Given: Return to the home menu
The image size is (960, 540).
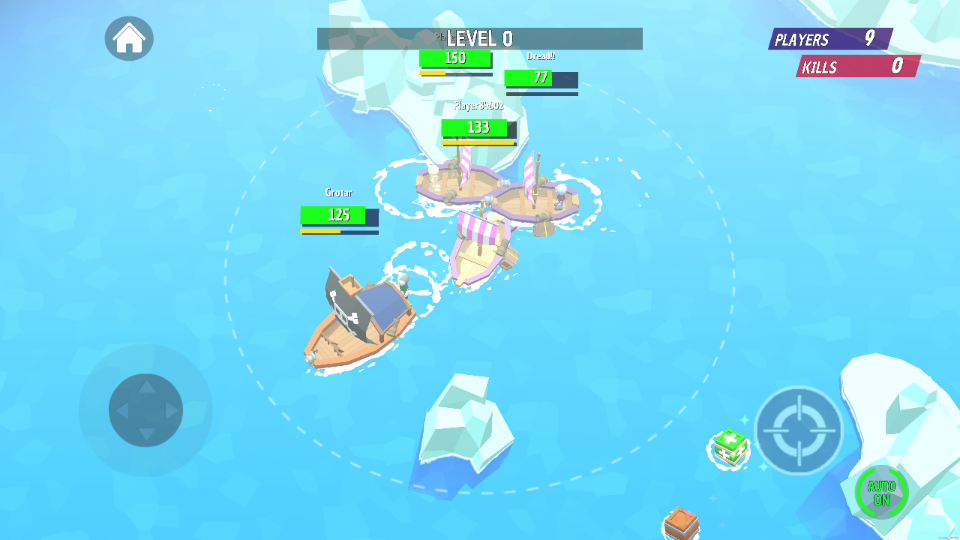Looking at the screenshot, I should (x=129, y=39).
